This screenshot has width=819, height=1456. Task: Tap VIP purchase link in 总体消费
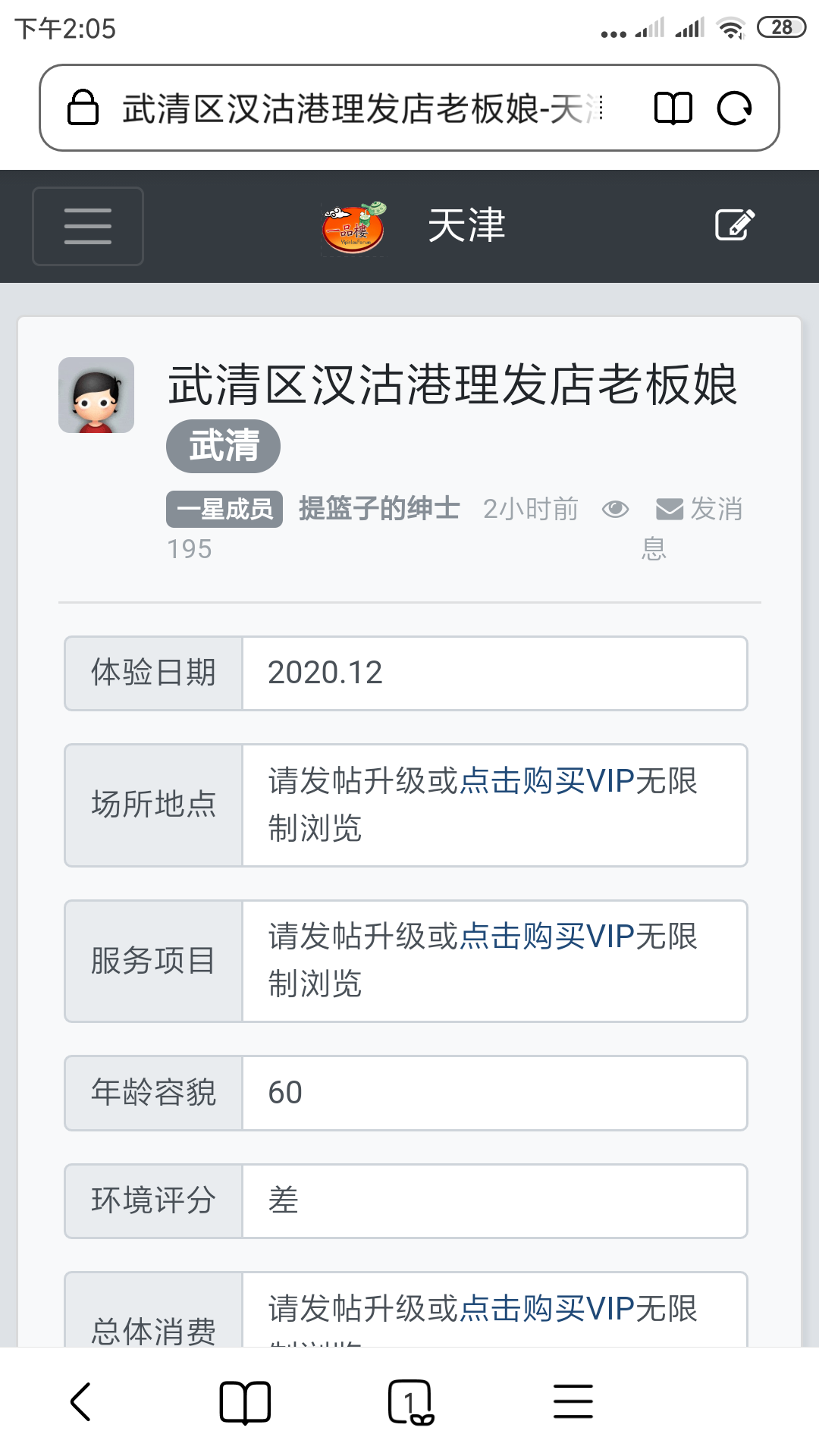point(546,1309)
